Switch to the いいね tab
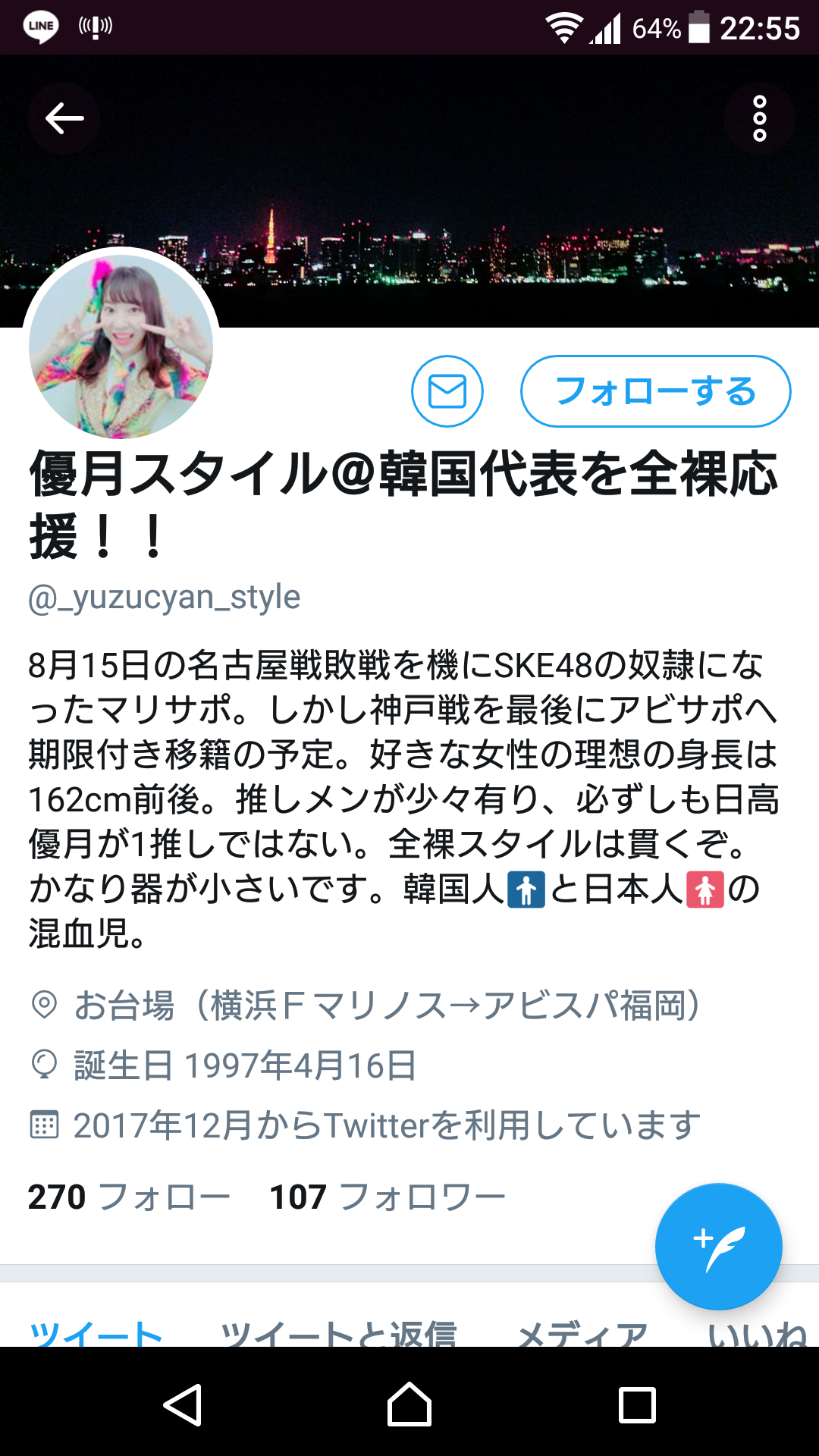Image resolution: width=819 pixels, height=1456 pixels. pyautogui.click(x=757, y=1333)
